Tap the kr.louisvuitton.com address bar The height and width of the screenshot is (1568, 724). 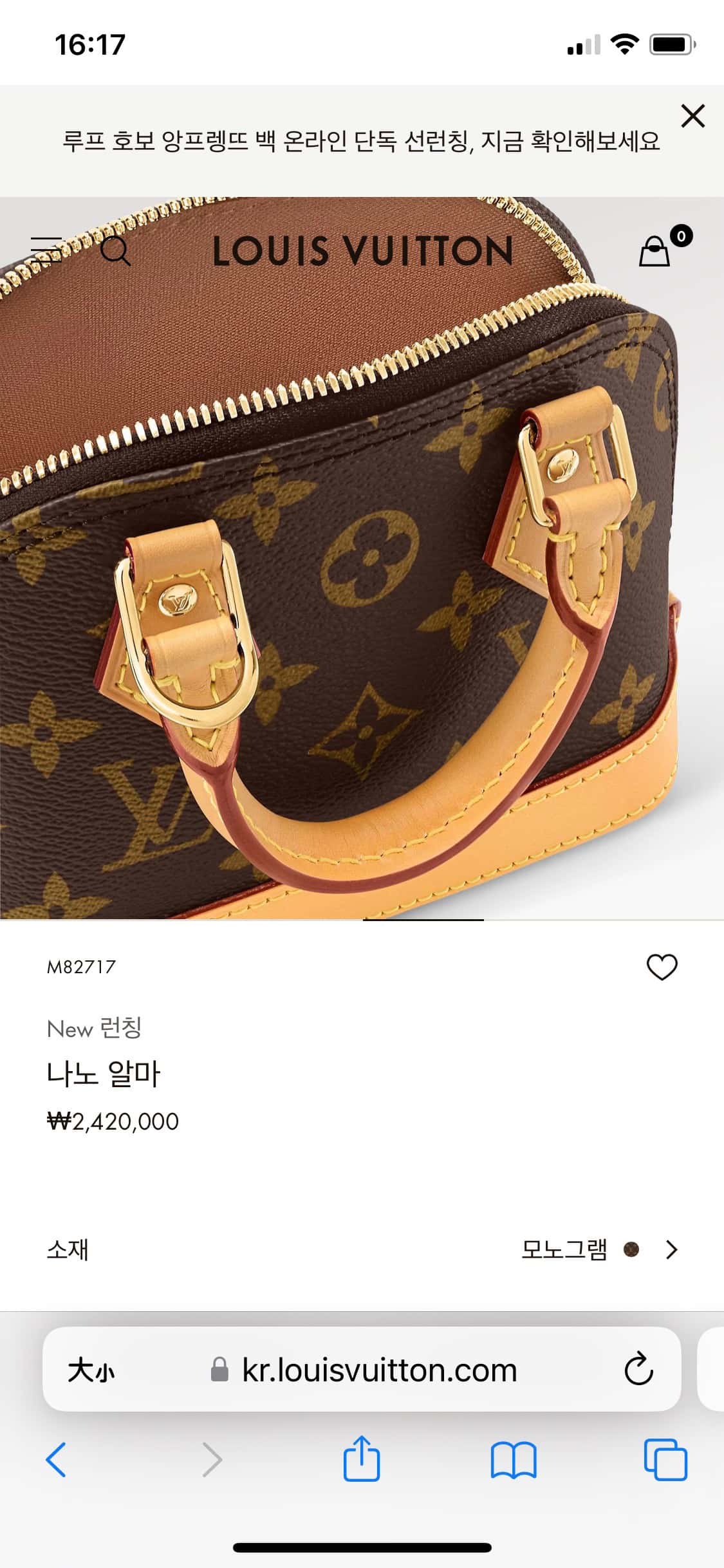click(378, 1370)
